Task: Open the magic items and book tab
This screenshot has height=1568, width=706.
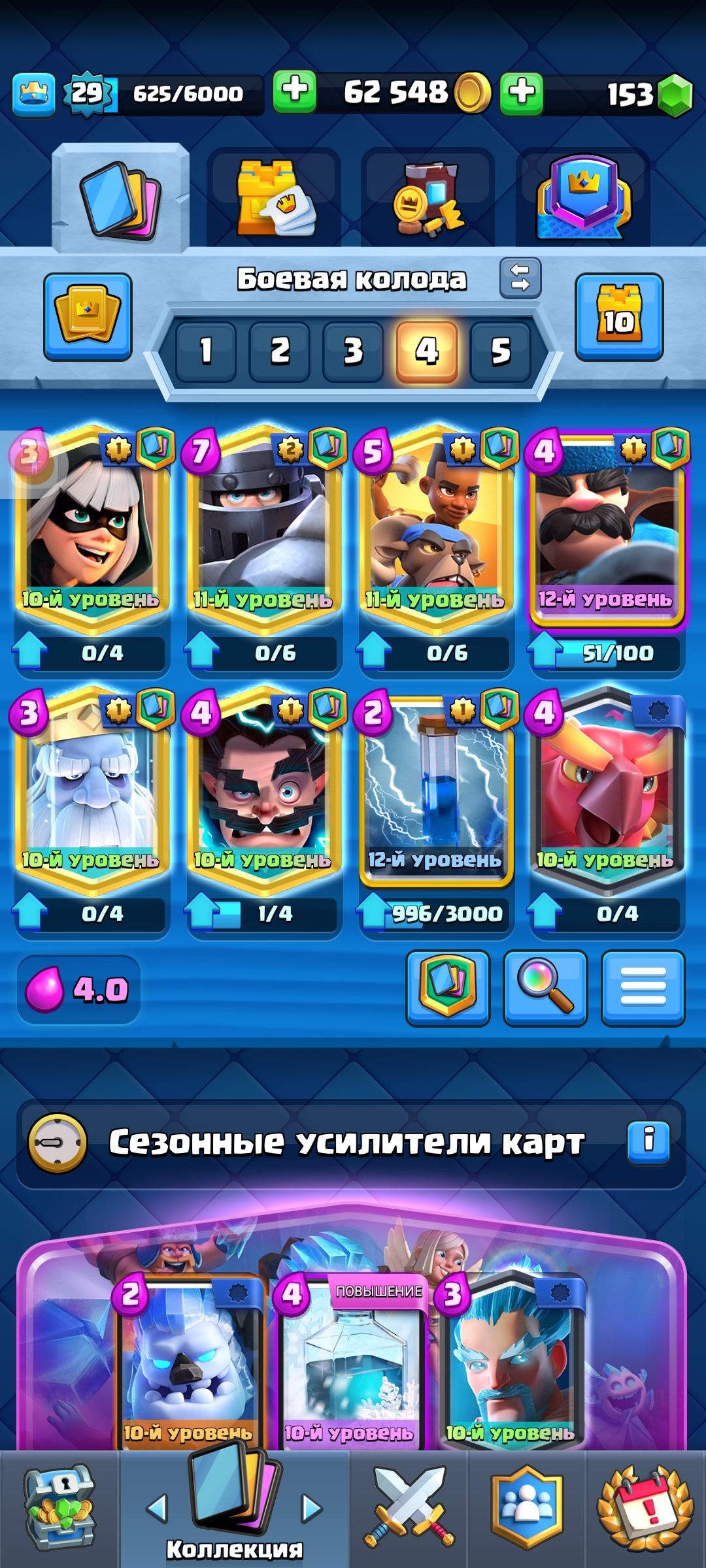Action: tap(428, 198)
